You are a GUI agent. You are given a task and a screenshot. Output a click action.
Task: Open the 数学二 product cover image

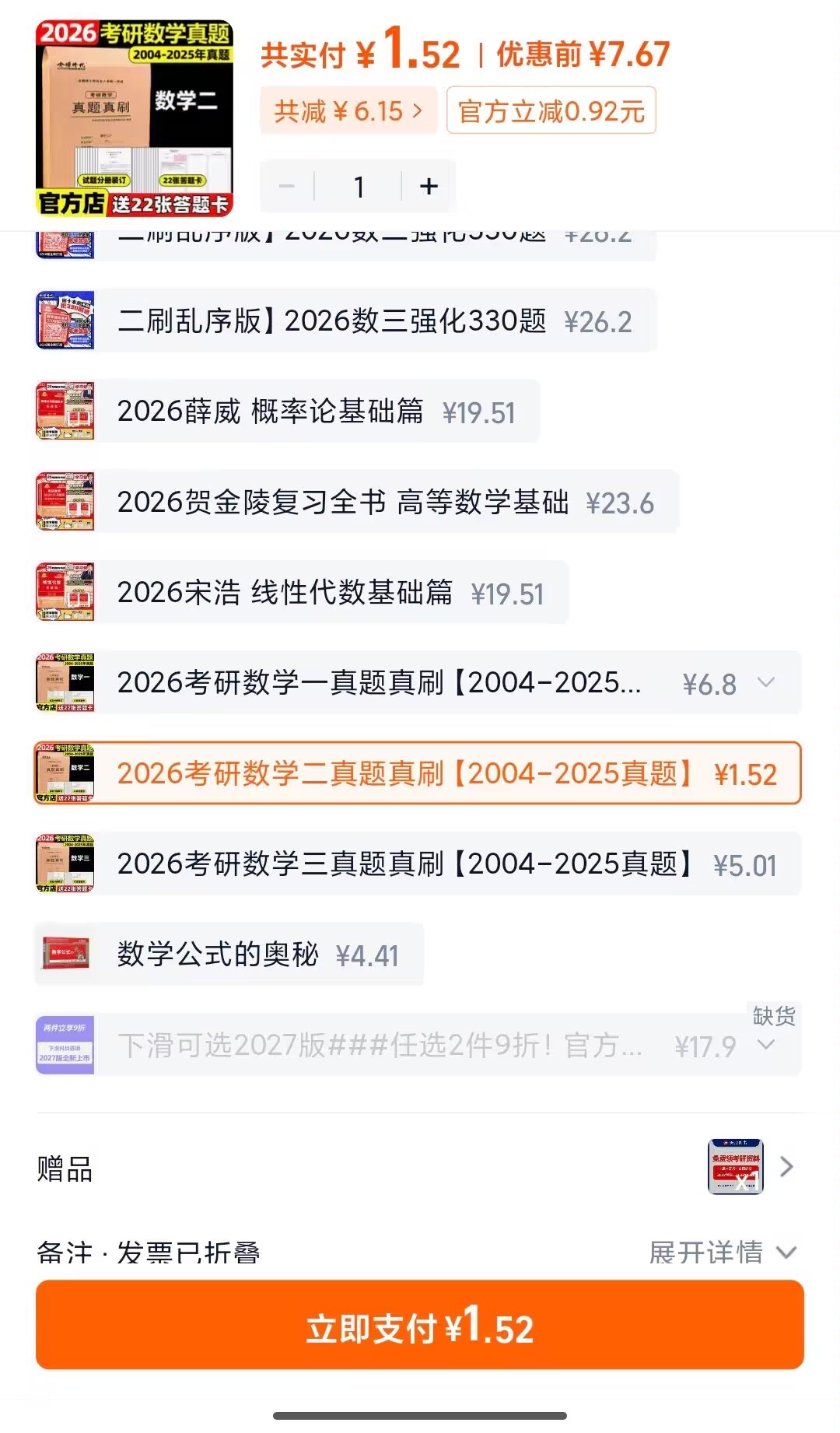(x=135, y=118)
